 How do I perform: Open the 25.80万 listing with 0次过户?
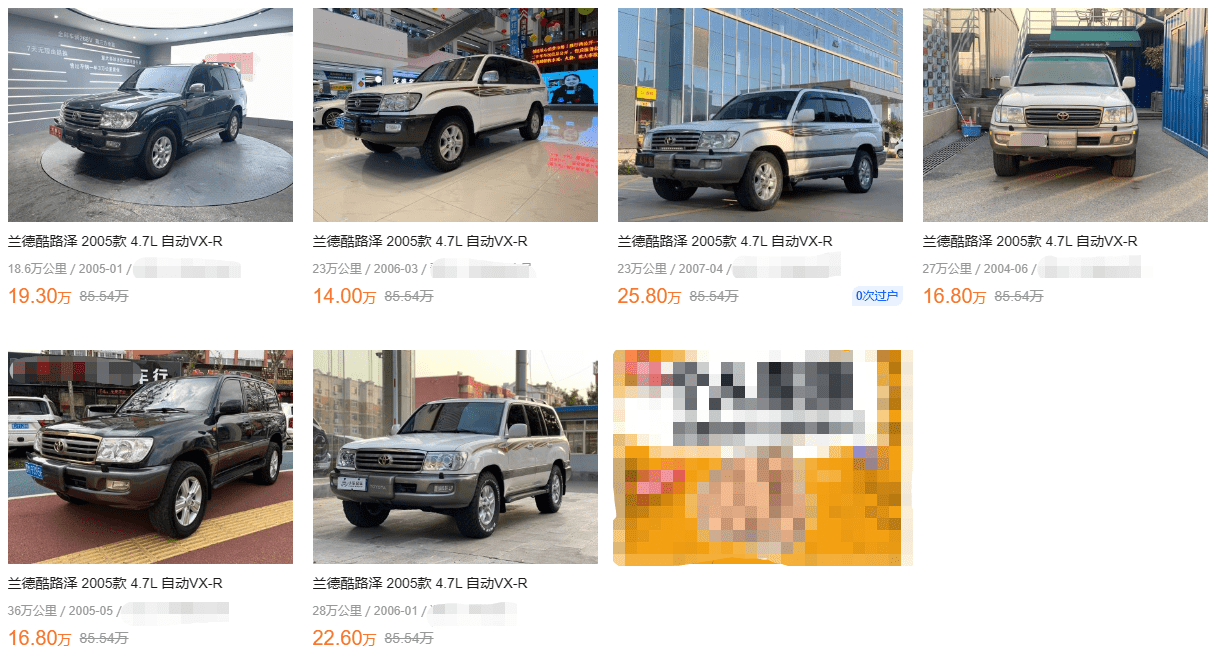pyautogui.click(x=760, y=115)
